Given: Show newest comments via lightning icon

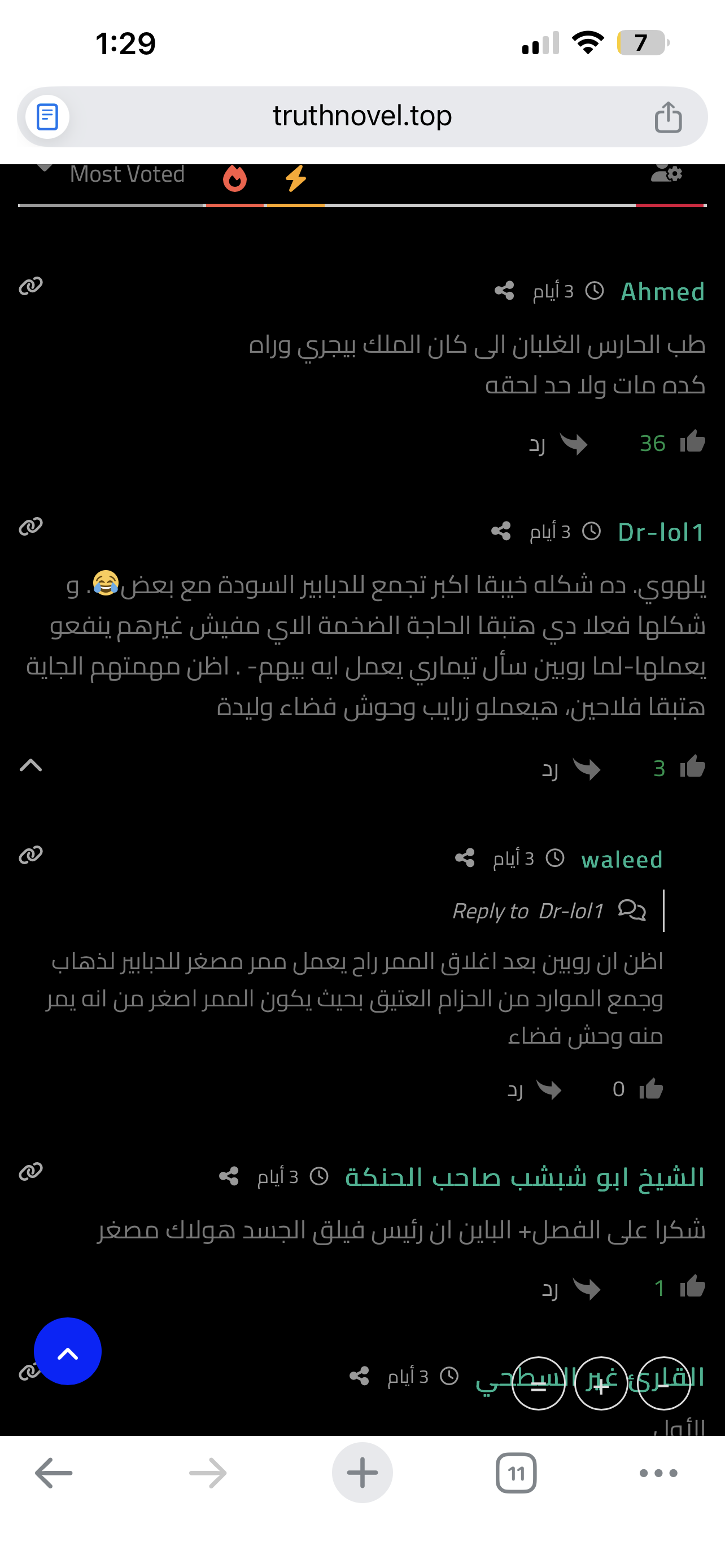Looking at the screenshot, I should pos(296,178).
